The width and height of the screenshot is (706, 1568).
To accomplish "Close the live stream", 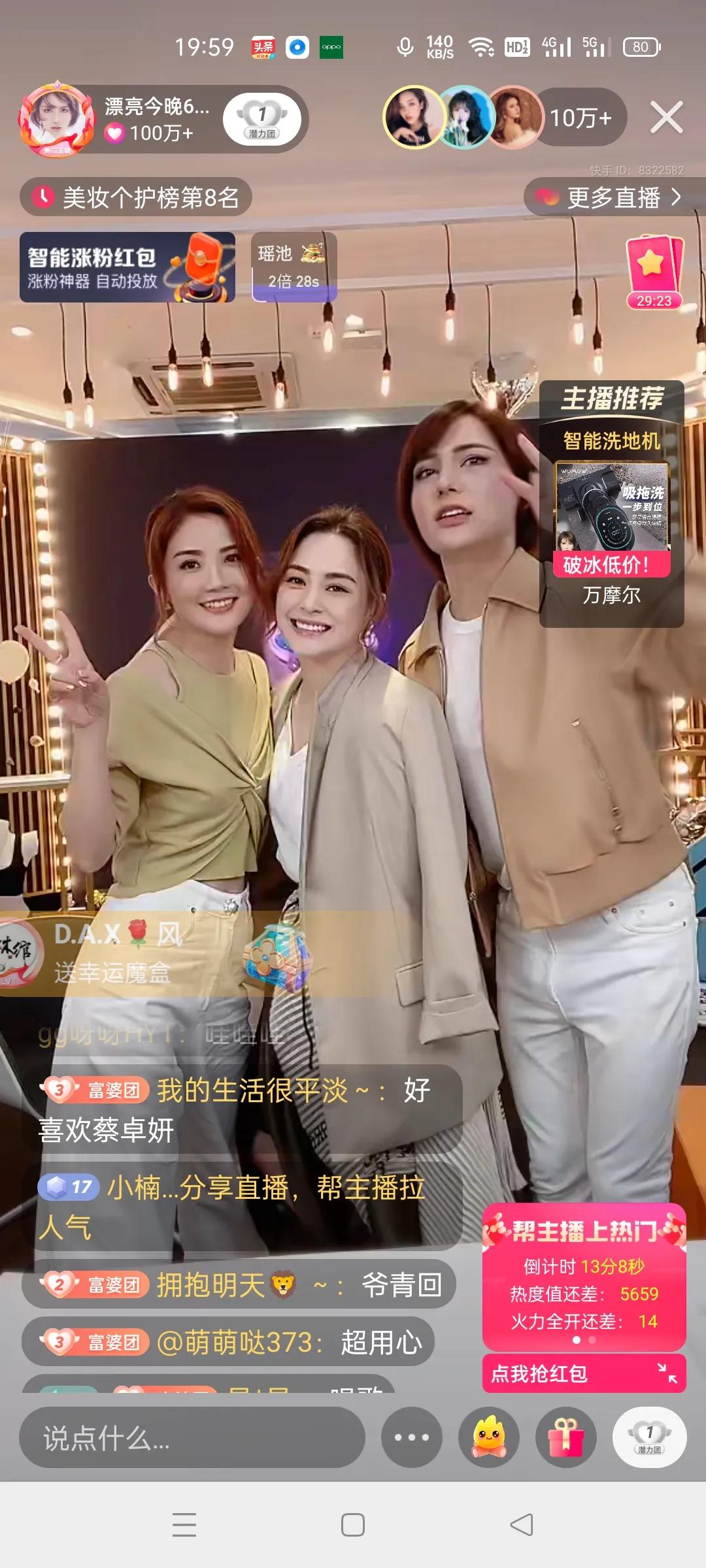I will pos(666,118).
